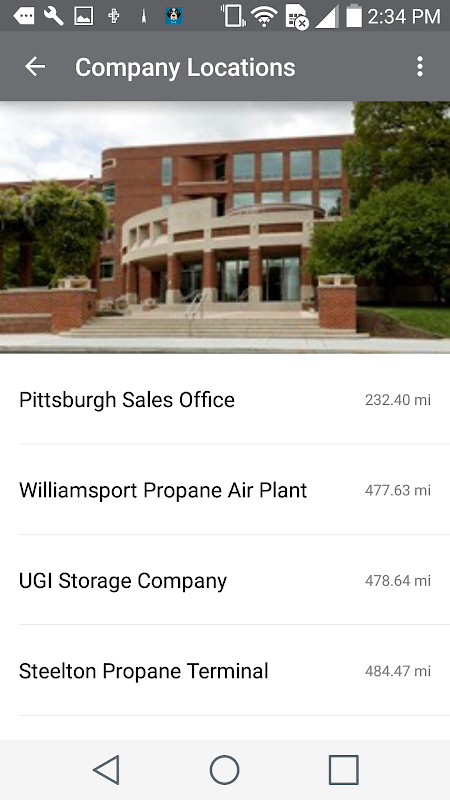Open Pittsburgh Sales Office location
The height and width of the screenshot is (800, 450).
(225, 399)
